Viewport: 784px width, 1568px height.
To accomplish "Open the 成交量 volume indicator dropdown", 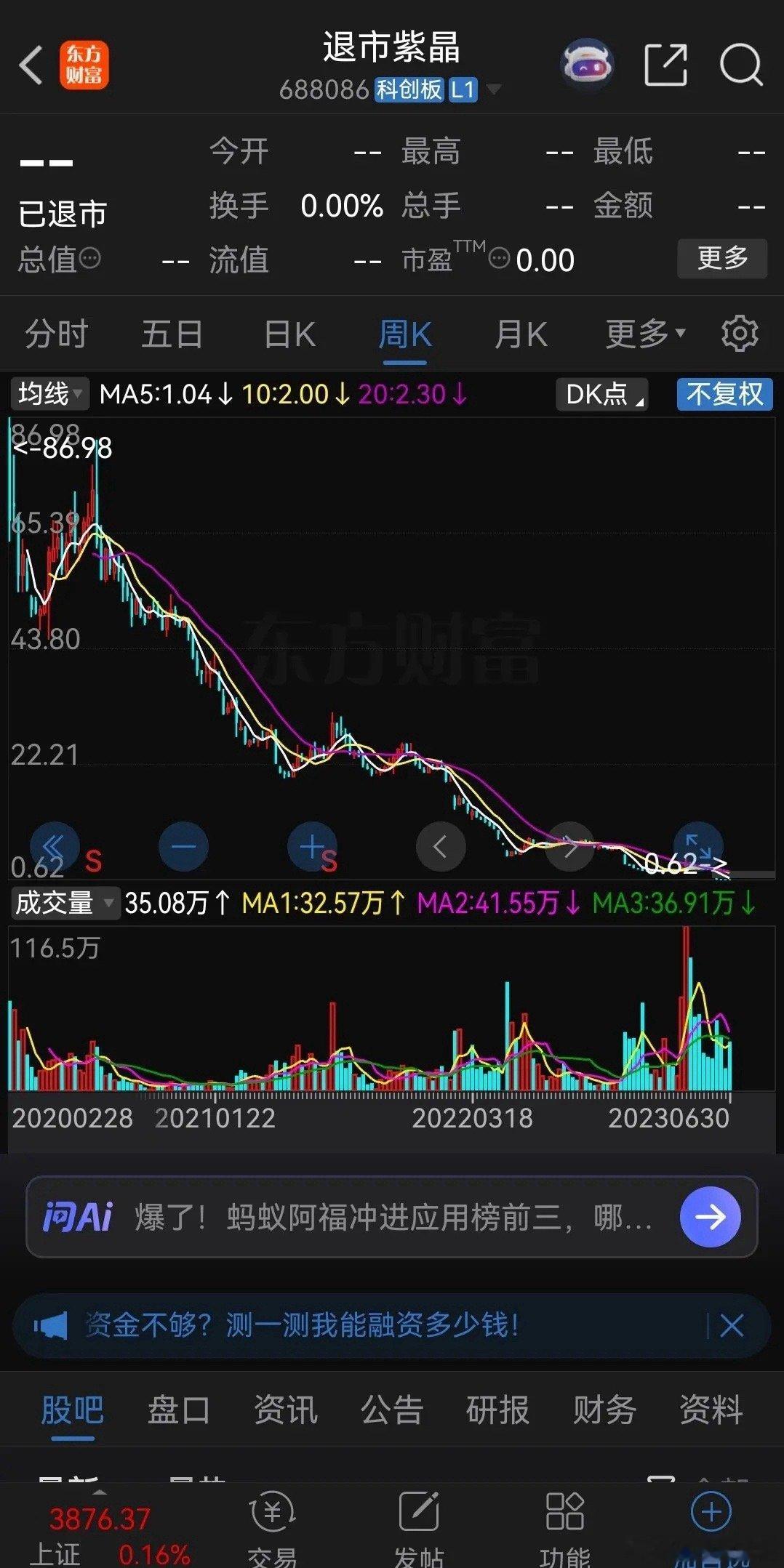I will pyautogui.click(x=63, y=901).
